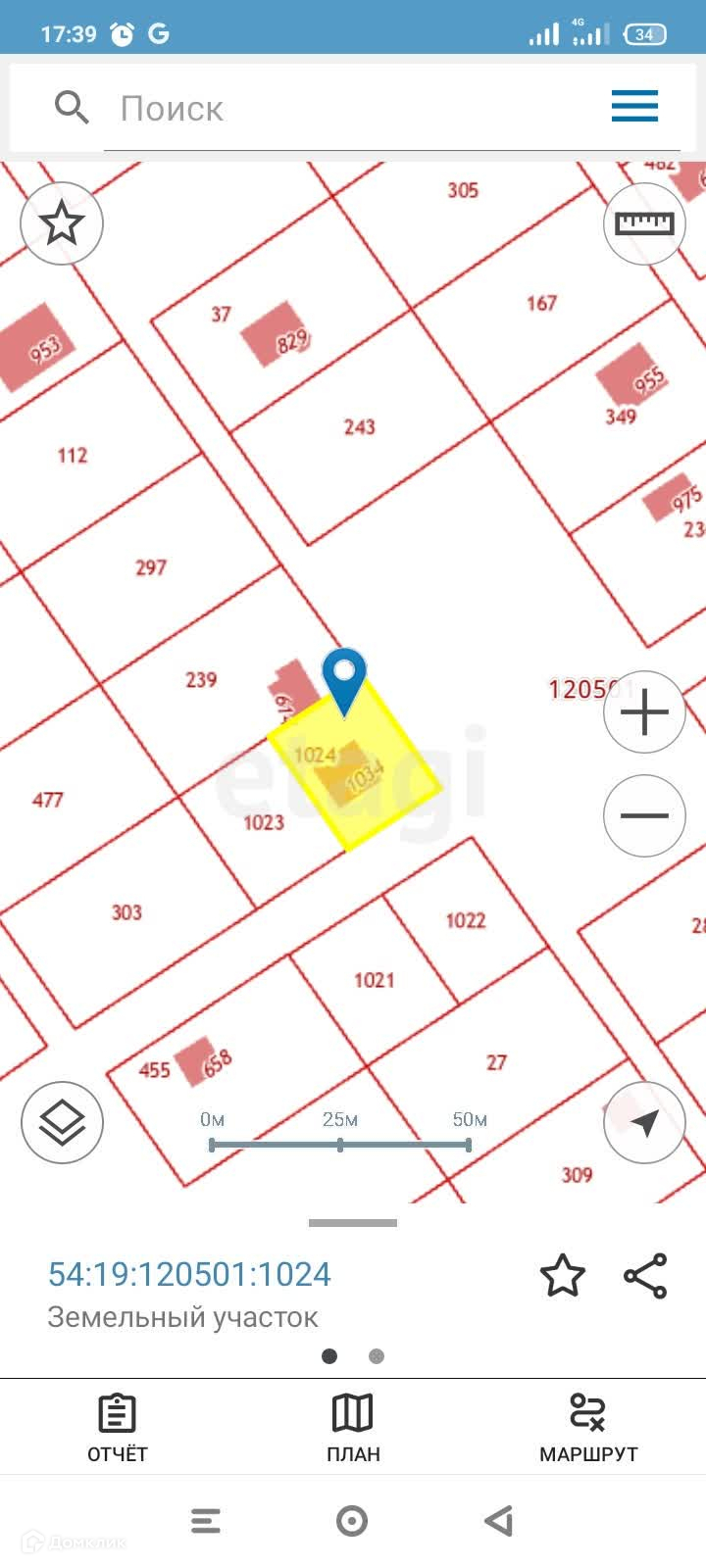This screenshot has height=1568, width=706.
Task: Add parcel 54:19:120501:1024 to favorites
Action: tap(563, 1276)
